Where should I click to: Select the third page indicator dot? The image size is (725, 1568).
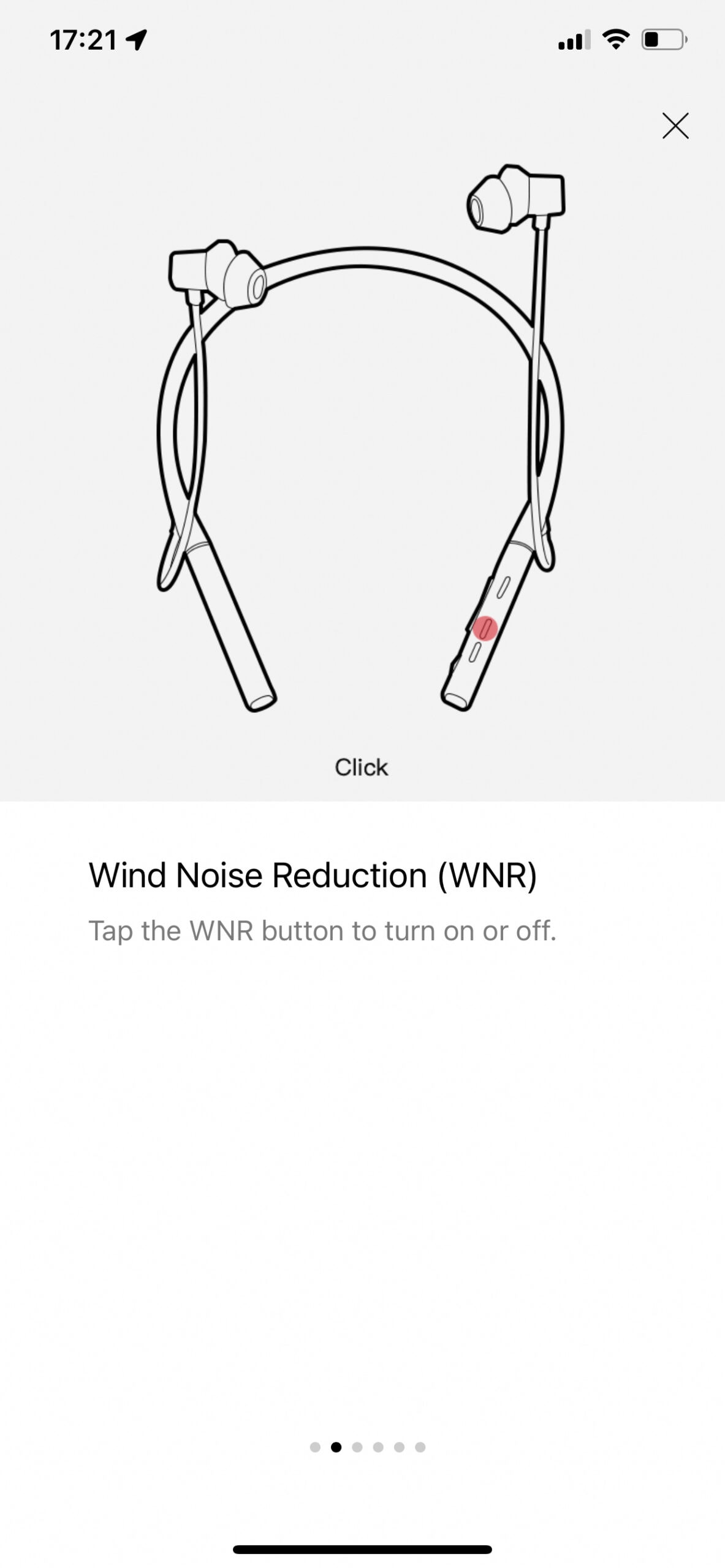pyautogui.click(x=357, y=1447)
